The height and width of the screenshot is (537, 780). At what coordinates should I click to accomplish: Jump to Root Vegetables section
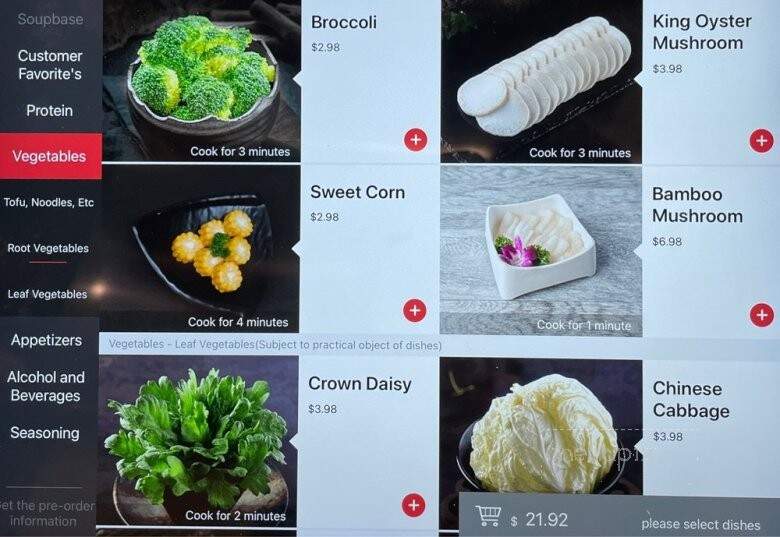(48, 248)
